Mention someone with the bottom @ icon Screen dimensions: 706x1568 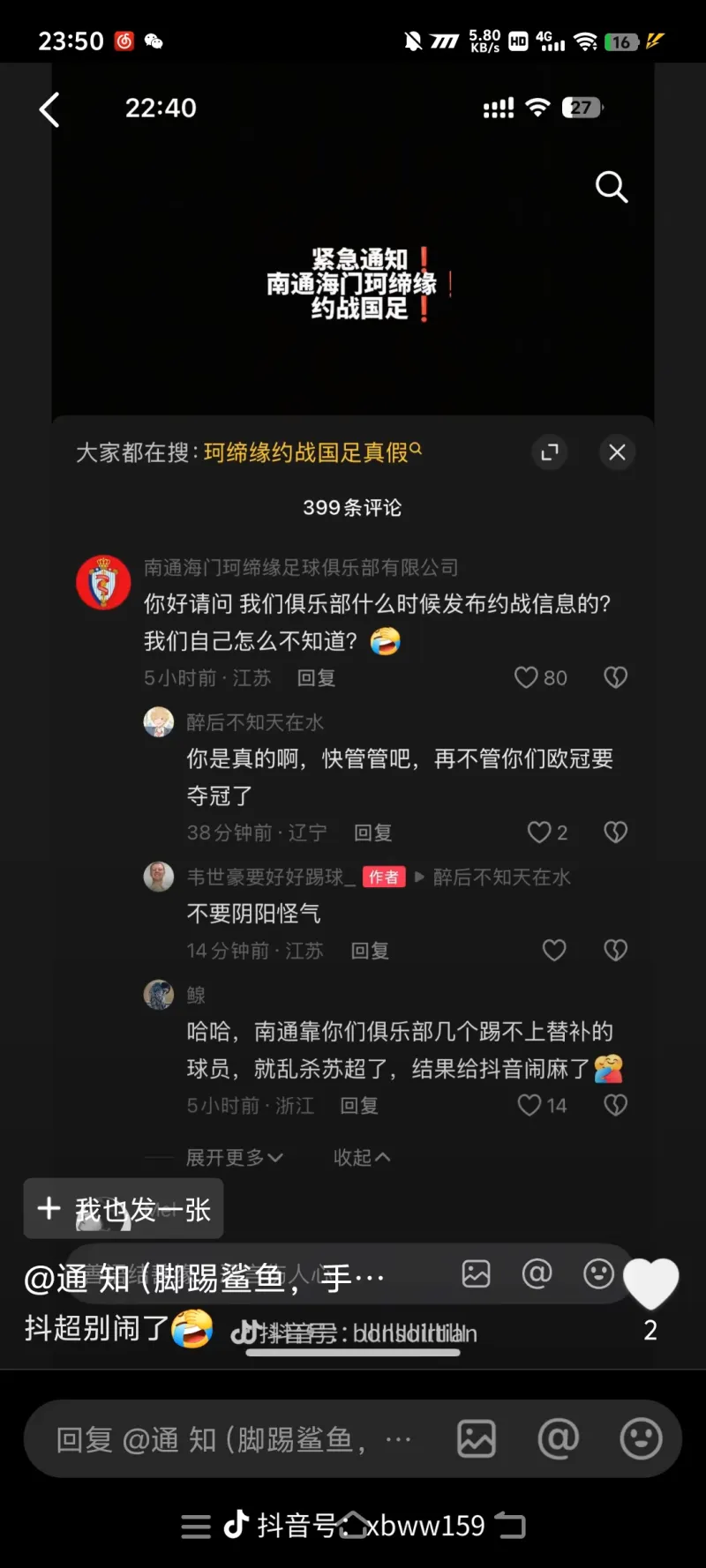pos(559,1439)
